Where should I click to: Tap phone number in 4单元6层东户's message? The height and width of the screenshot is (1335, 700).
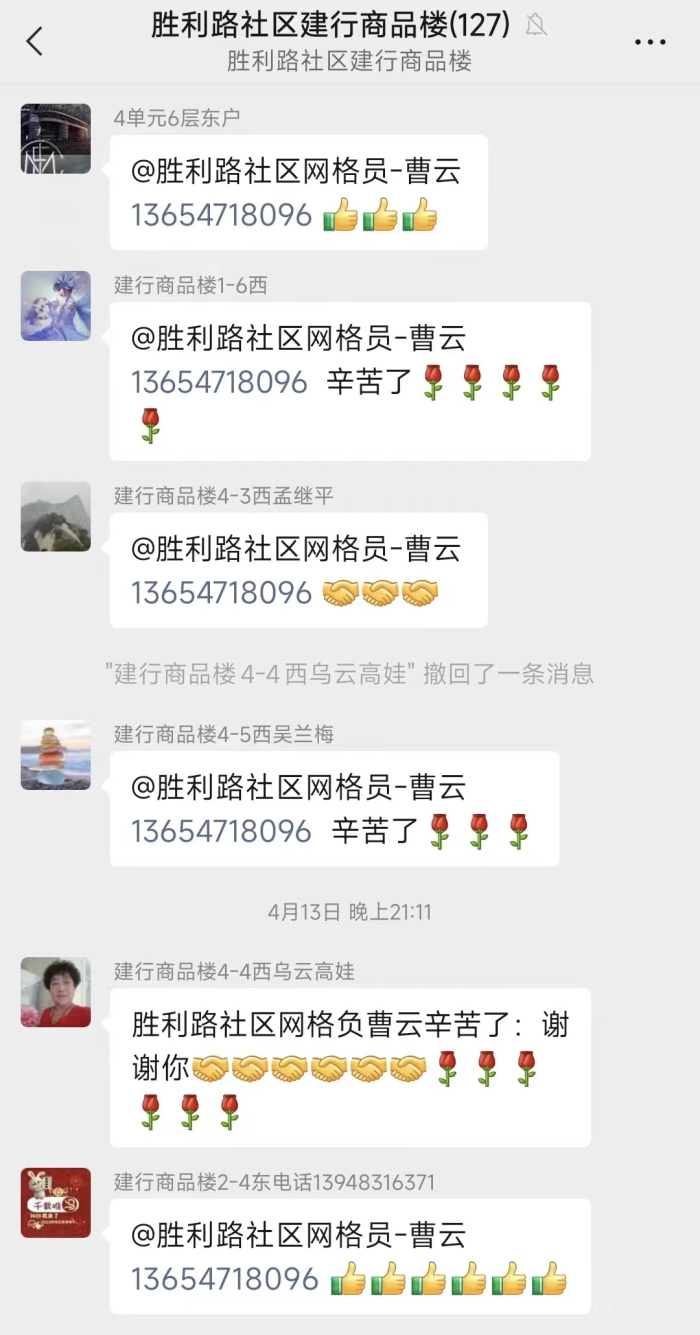tap(222, 215)
